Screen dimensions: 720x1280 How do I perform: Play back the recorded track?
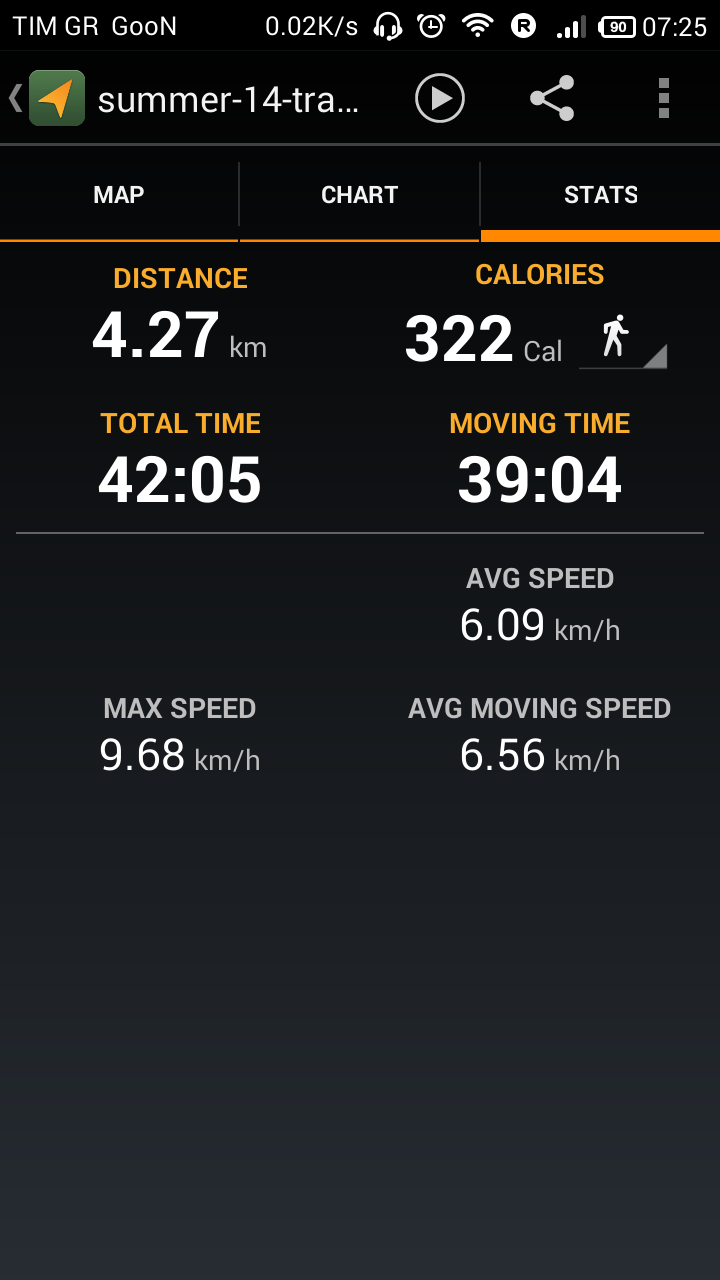click(x=440, y=98)
